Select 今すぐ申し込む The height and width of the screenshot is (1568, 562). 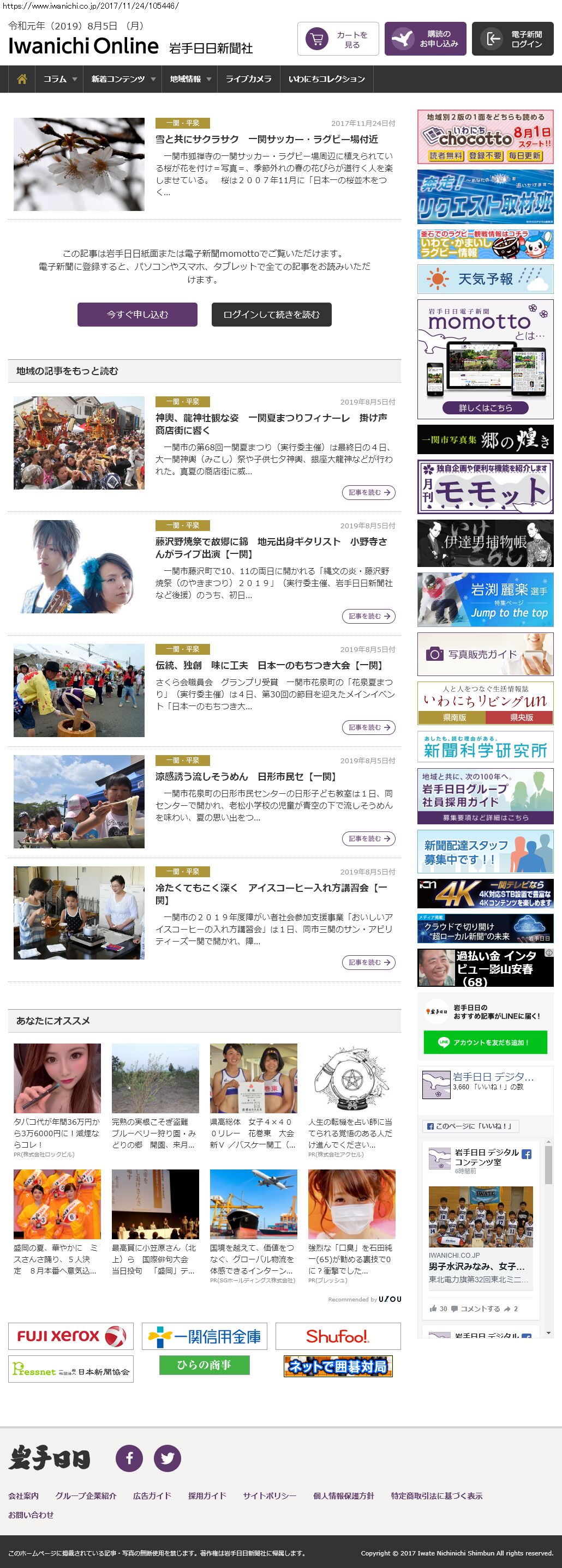(x=137, y=314)
